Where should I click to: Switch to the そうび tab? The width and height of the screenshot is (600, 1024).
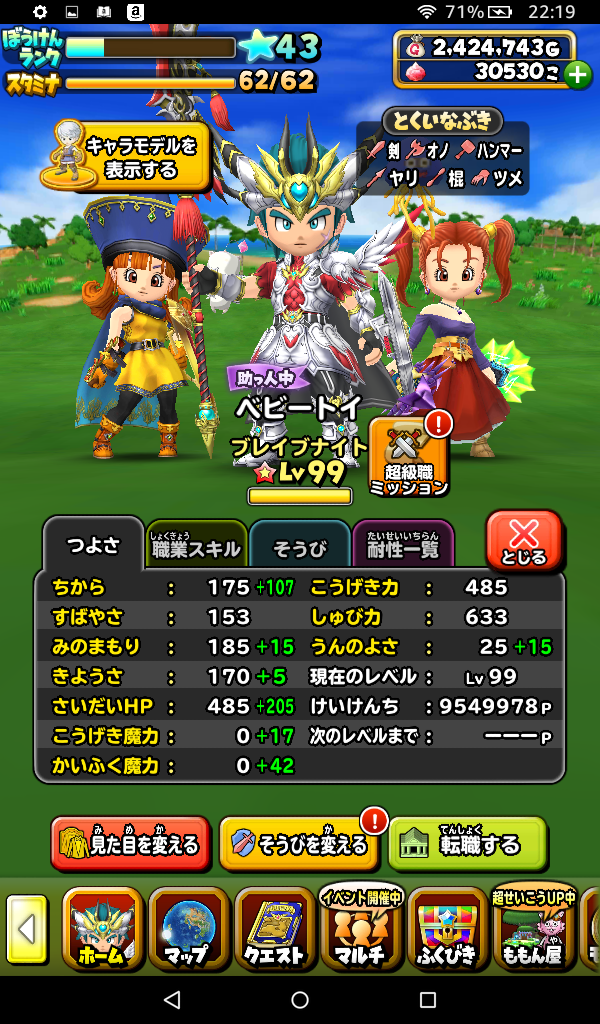click(x=299, y=547)
